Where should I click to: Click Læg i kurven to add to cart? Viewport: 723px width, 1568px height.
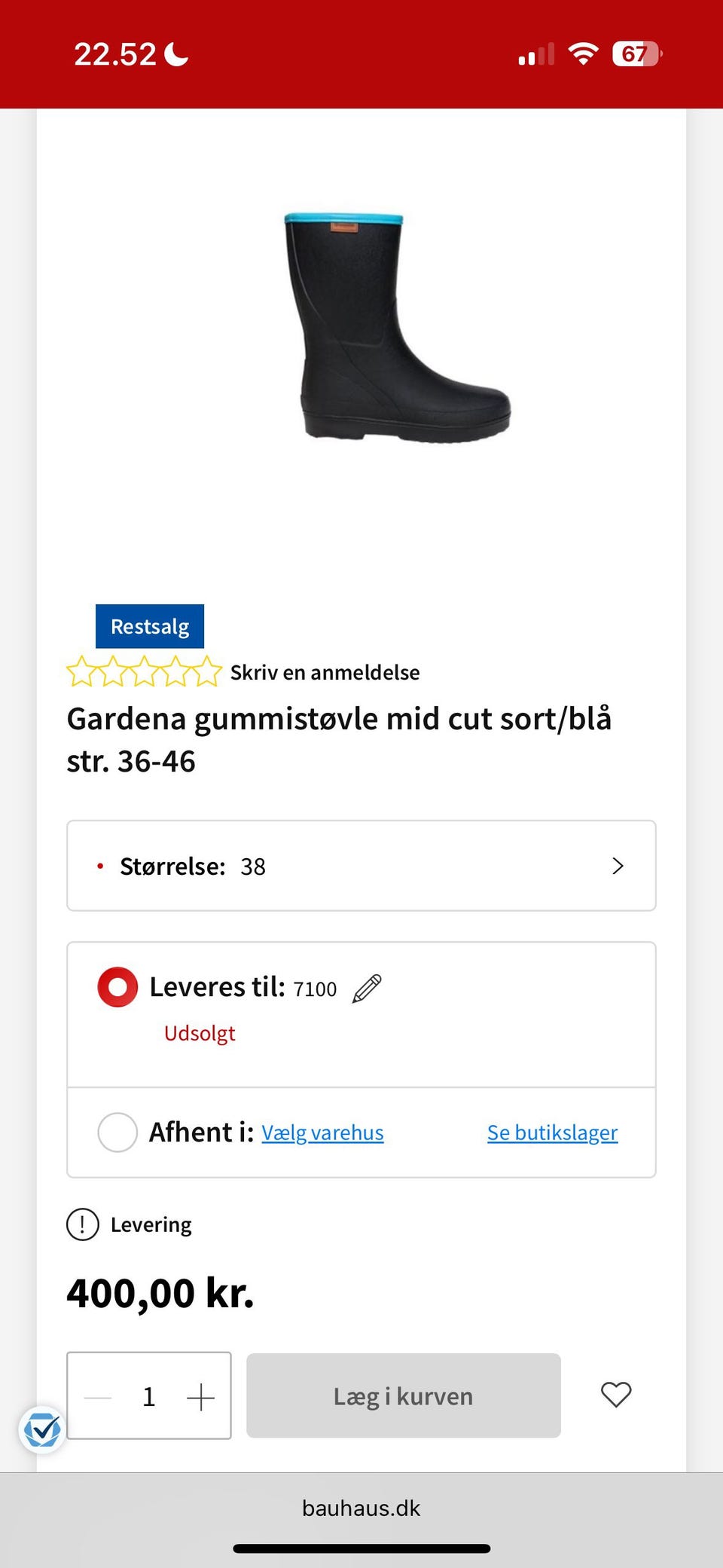(x=402, y=1395)
